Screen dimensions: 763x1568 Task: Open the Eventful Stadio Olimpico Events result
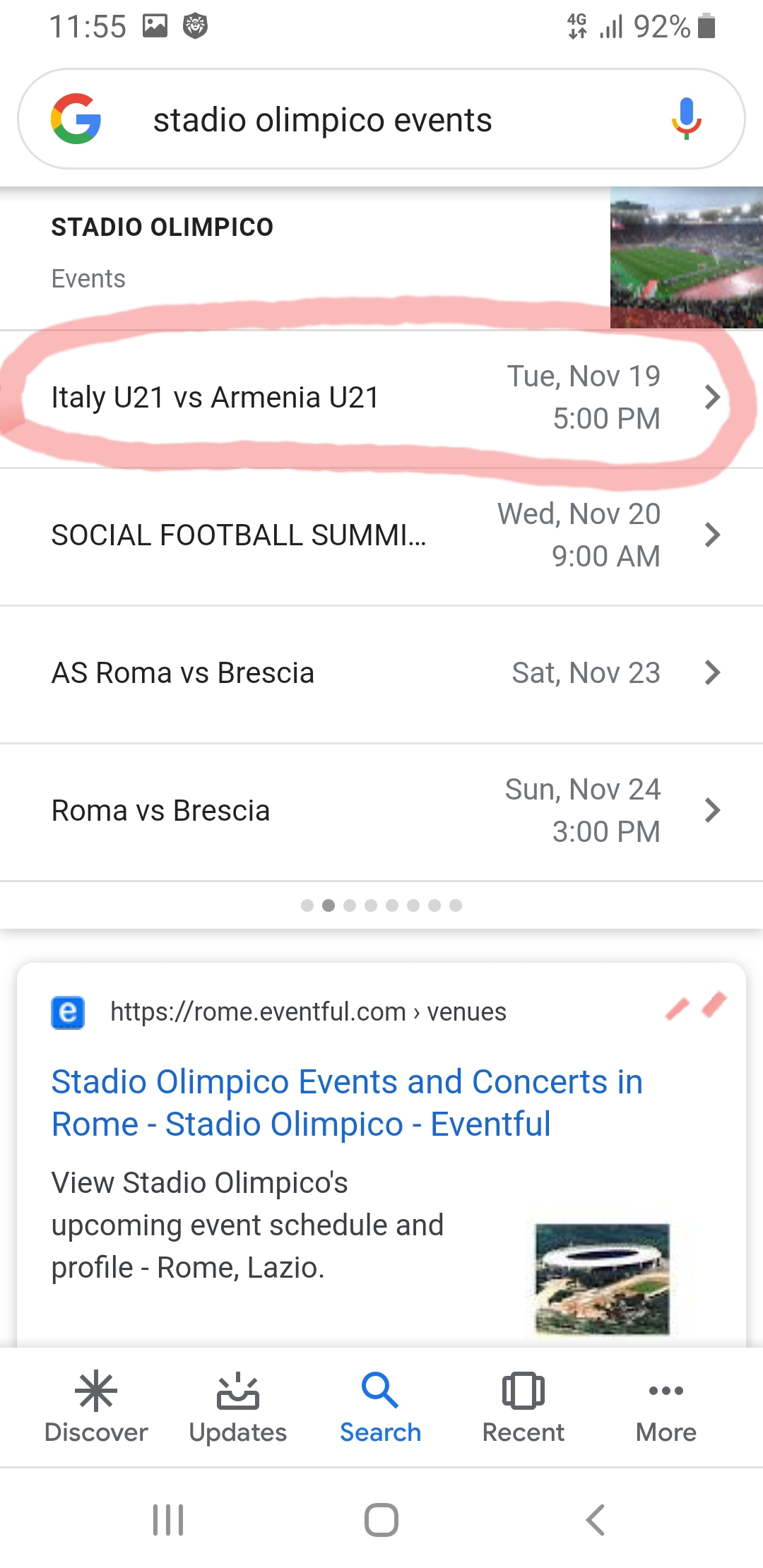click(347, 1103)
